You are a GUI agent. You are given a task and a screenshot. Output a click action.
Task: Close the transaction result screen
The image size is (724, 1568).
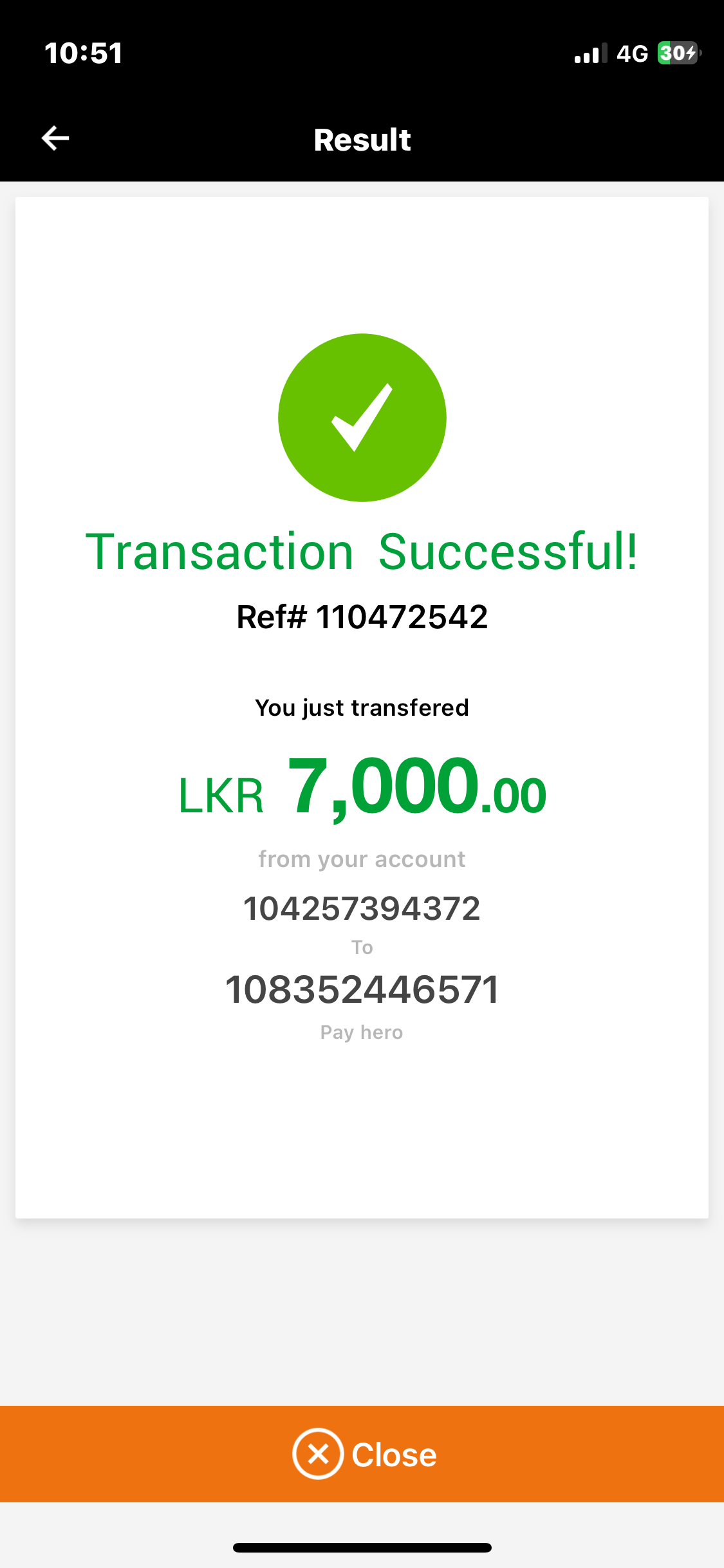coord(363,1454)
